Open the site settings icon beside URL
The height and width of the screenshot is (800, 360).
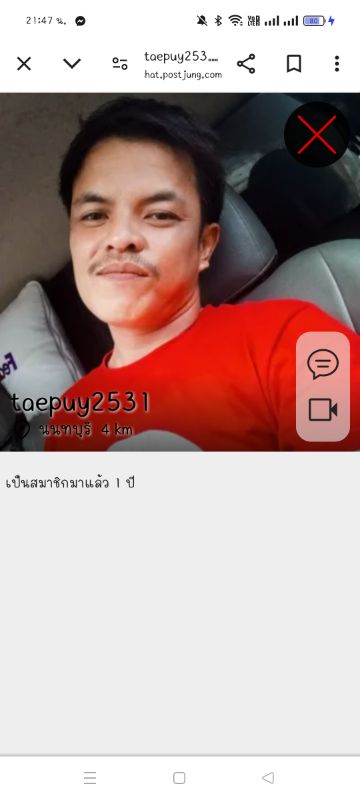[x=120, y=64]
